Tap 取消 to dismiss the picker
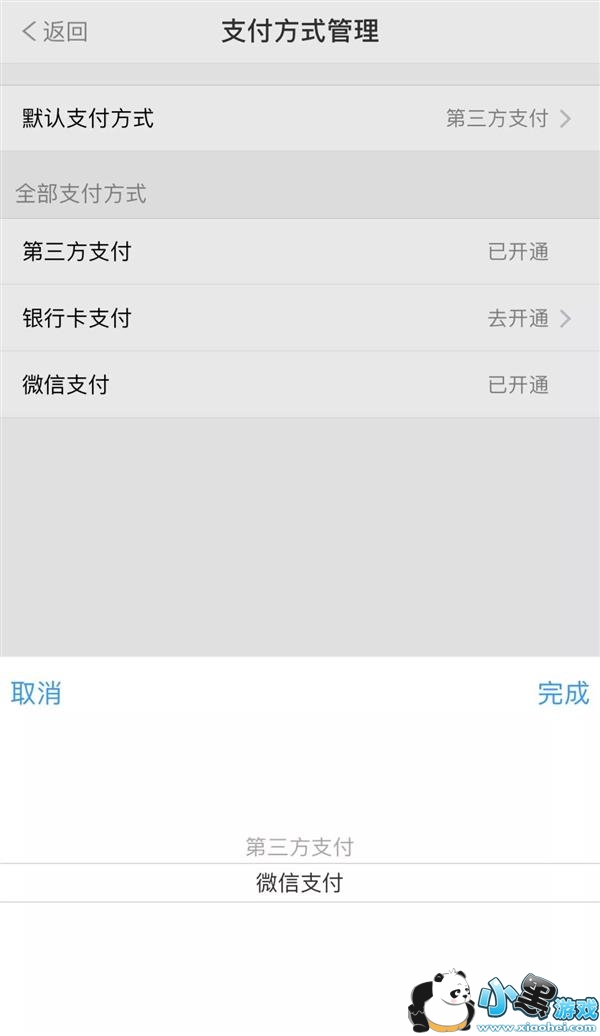This screenshot has width=600, height=1036. [36, 693]
